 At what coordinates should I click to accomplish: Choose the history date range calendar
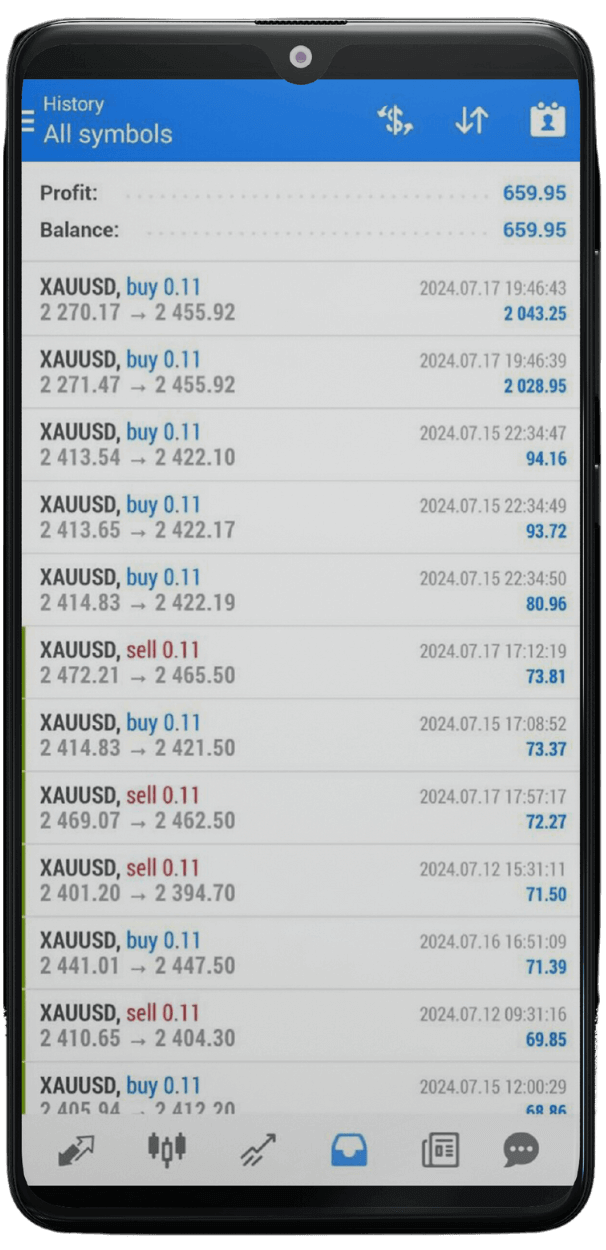(547, 121)
